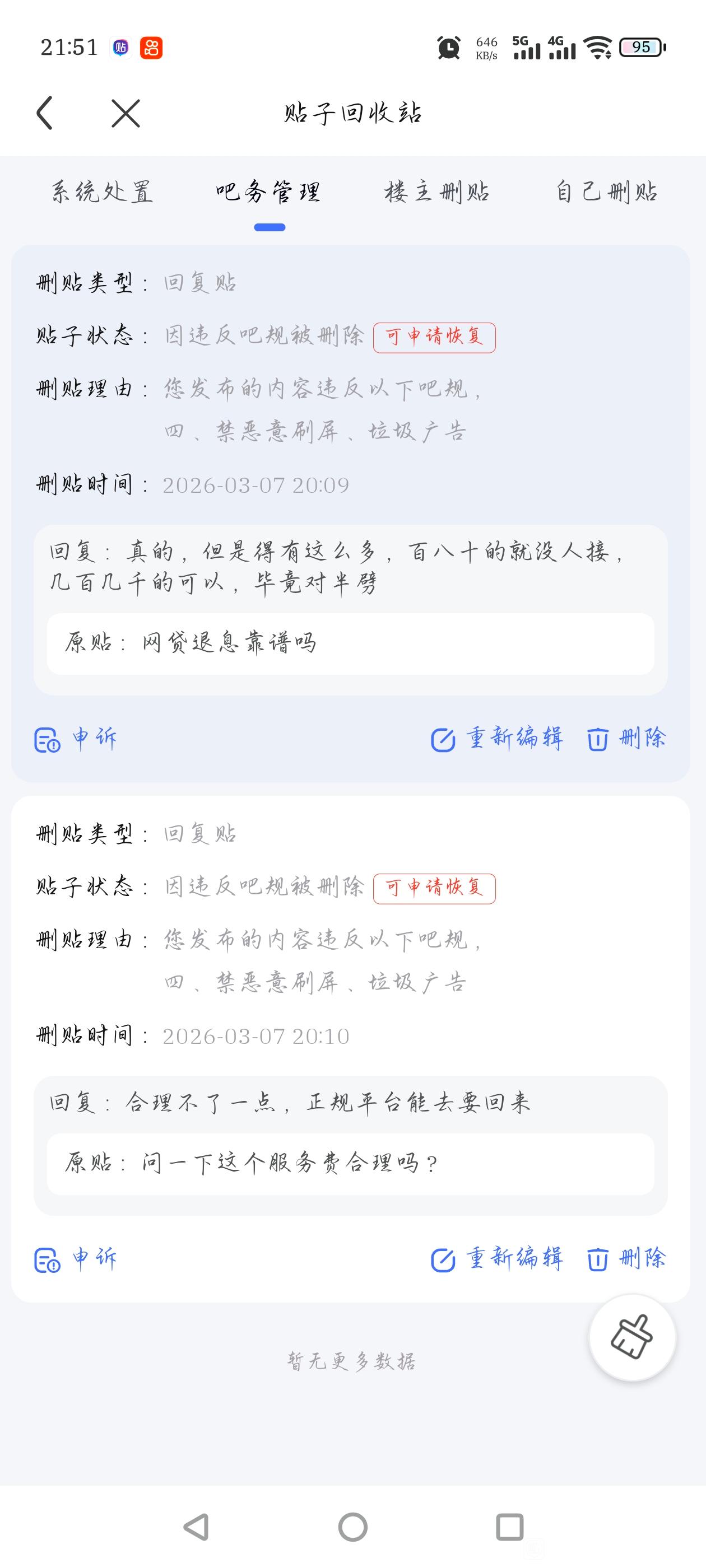The width and height of the screenshot is (706, 1568).
Task: Tap 重新编辑 for the 网贷退息靠谱吗 reply
Action: click(497, 739)
